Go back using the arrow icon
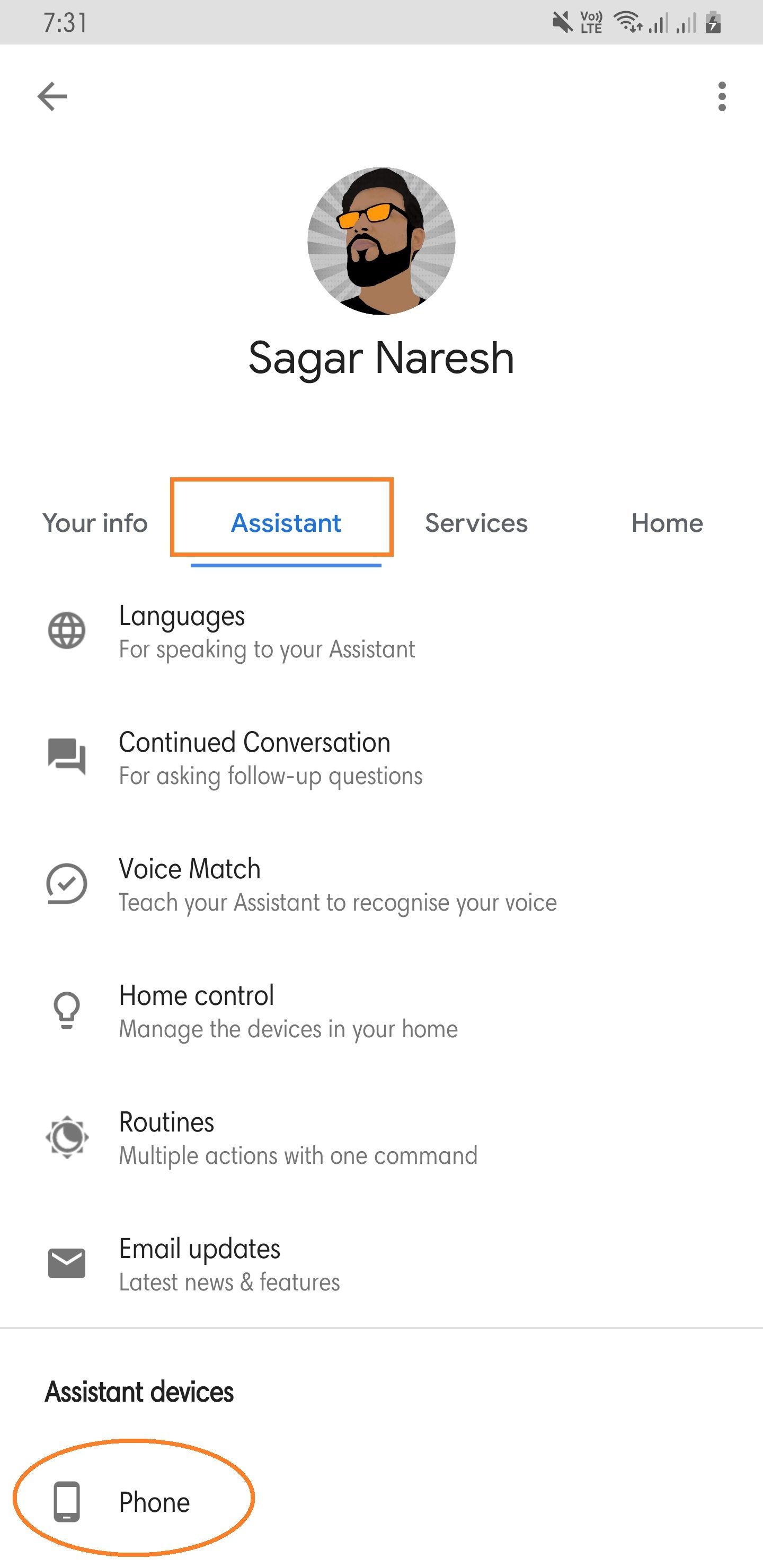763x1568 pixels. tap(52, 96)
